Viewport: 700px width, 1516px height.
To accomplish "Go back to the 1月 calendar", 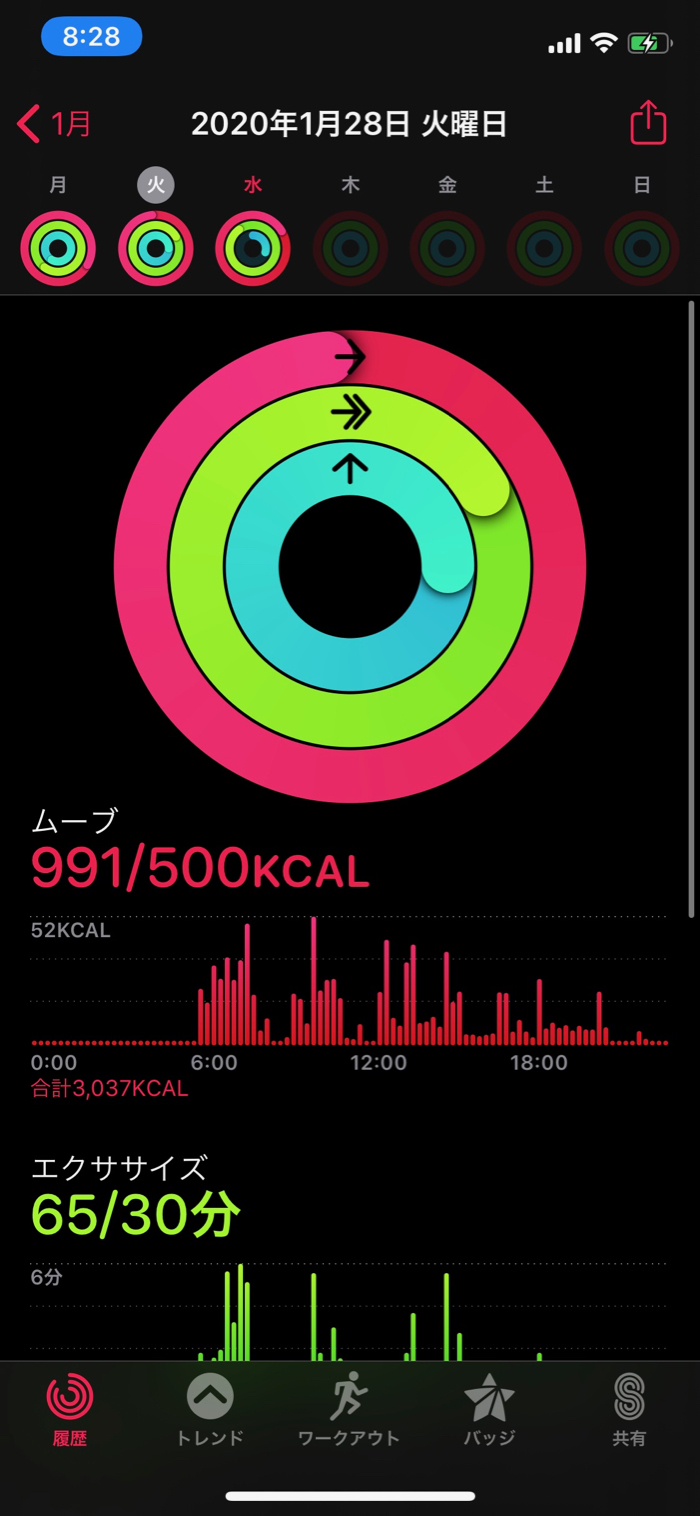I will tap(55, 124).
